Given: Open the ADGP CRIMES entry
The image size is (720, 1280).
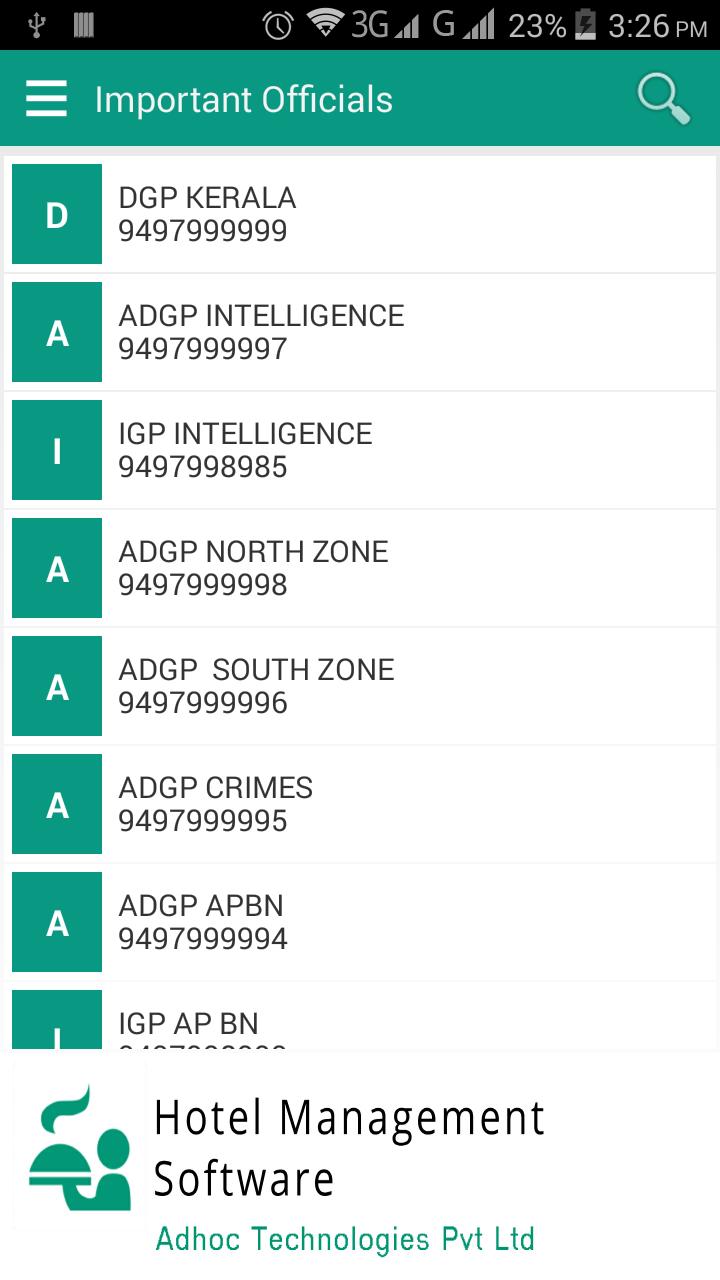Looking at the screenshot, I should coord(360,804).
